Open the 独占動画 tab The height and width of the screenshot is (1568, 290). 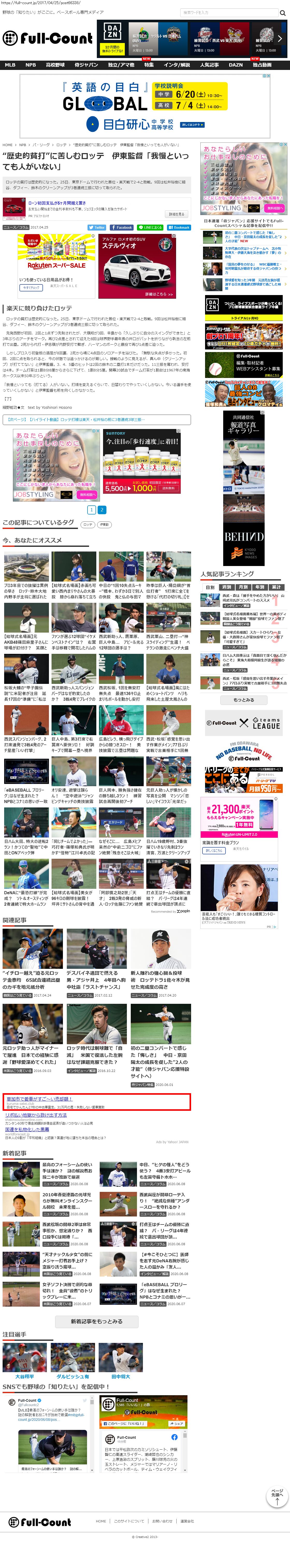click(262, 65)
